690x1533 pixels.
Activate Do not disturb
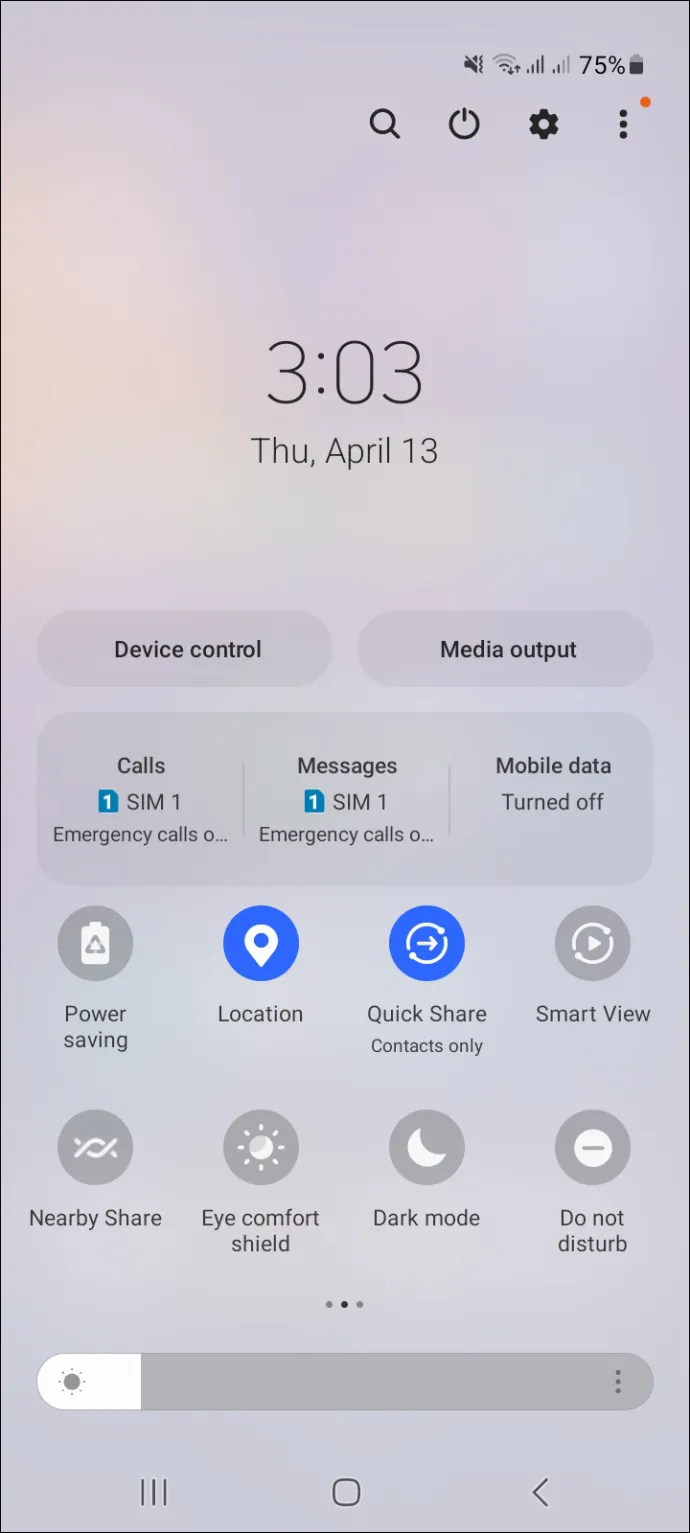coord(592,1148)
